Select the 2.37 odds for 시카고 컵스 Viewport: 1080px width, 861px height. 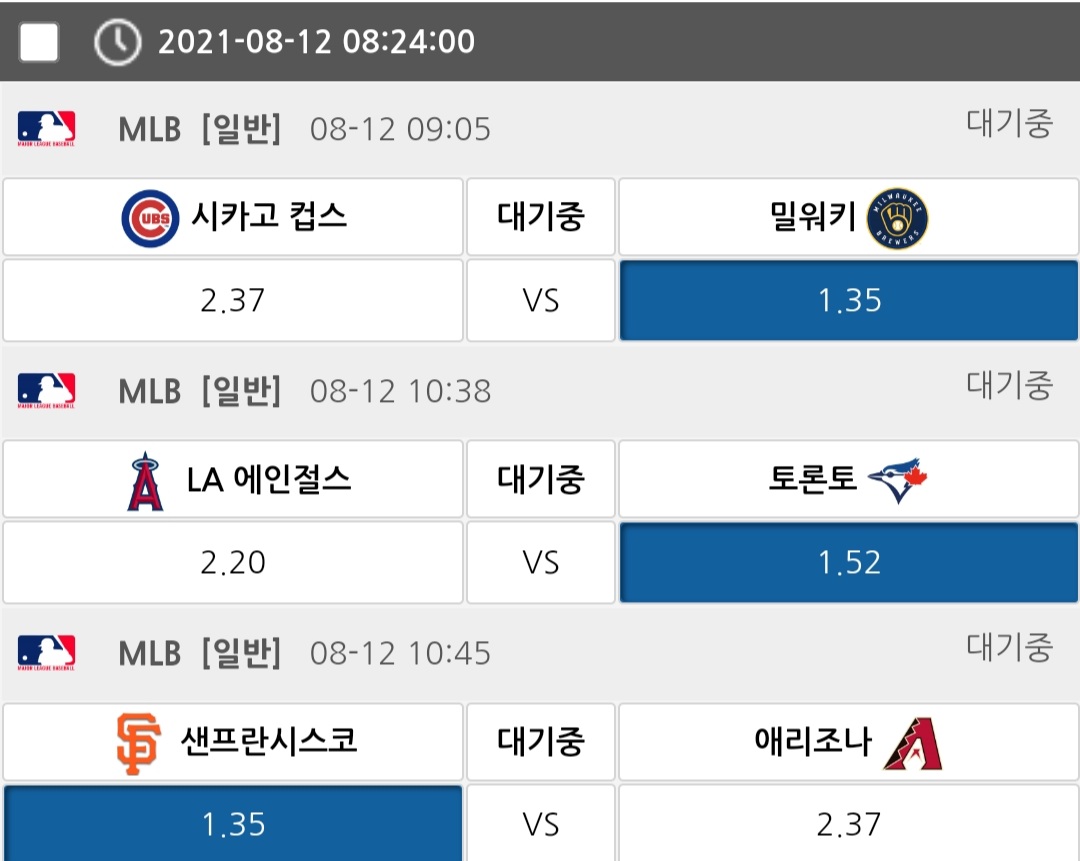click(232, 301)
